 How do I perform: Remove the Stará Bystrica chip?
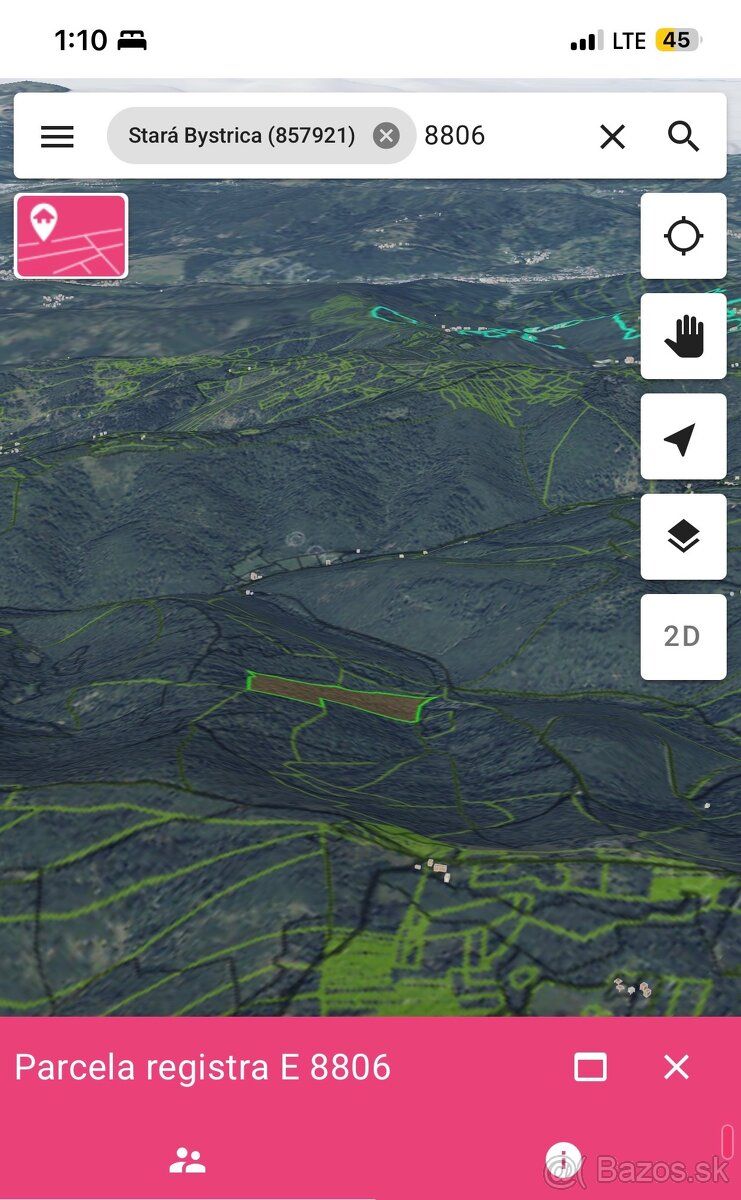pos(386,136)
